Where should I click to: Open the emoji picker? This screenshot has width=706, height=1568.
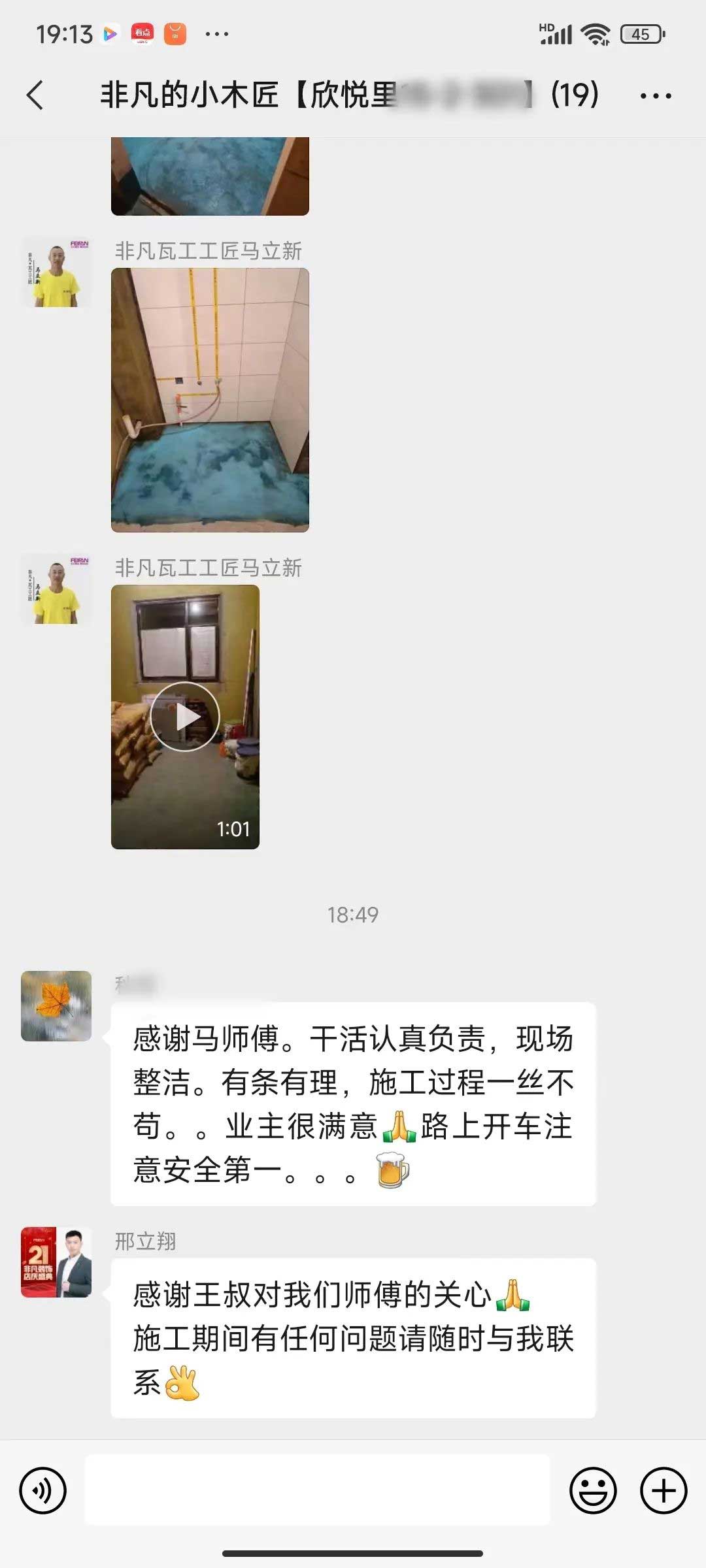point(593,1490)
